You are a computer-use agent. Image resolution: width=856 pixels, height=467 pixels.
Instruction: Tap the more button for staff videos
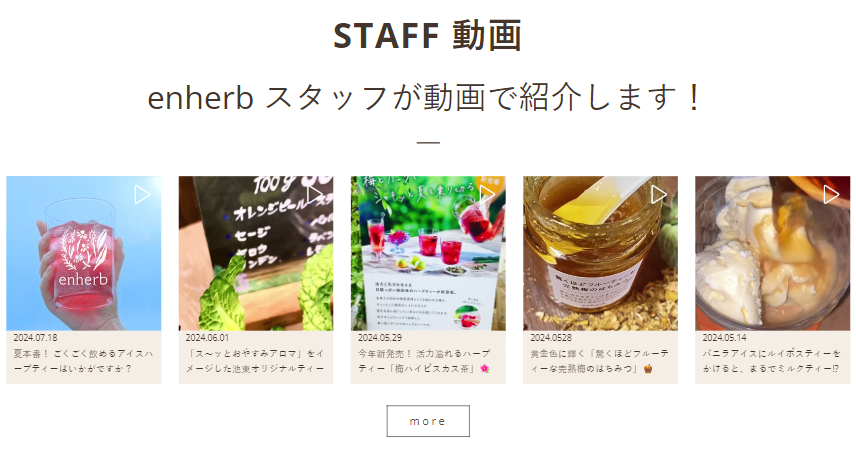(428, 421)
